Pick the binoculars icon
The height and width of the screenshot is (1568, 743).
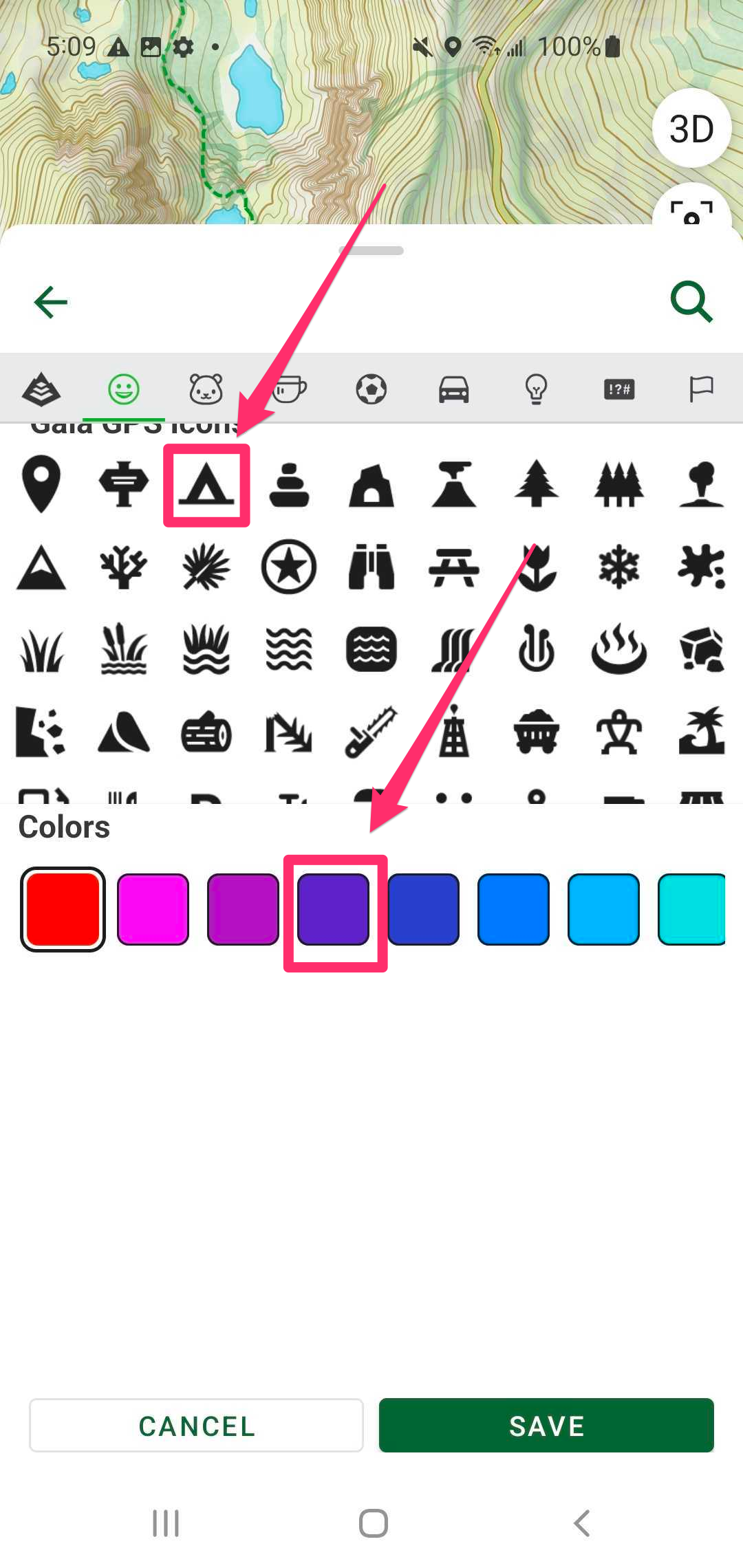click(371, 567)
